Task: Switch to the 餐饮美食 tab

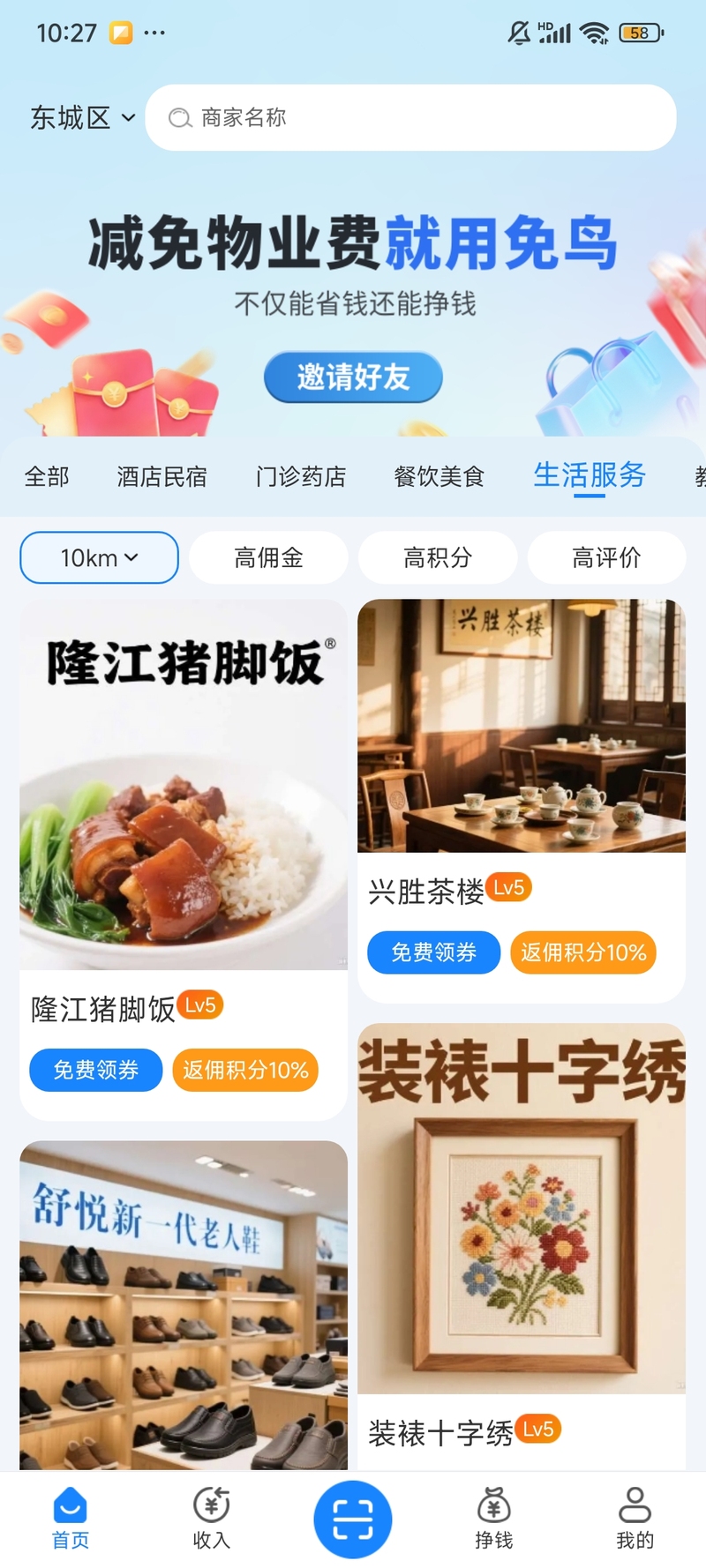Action: (x=439, y=477)
